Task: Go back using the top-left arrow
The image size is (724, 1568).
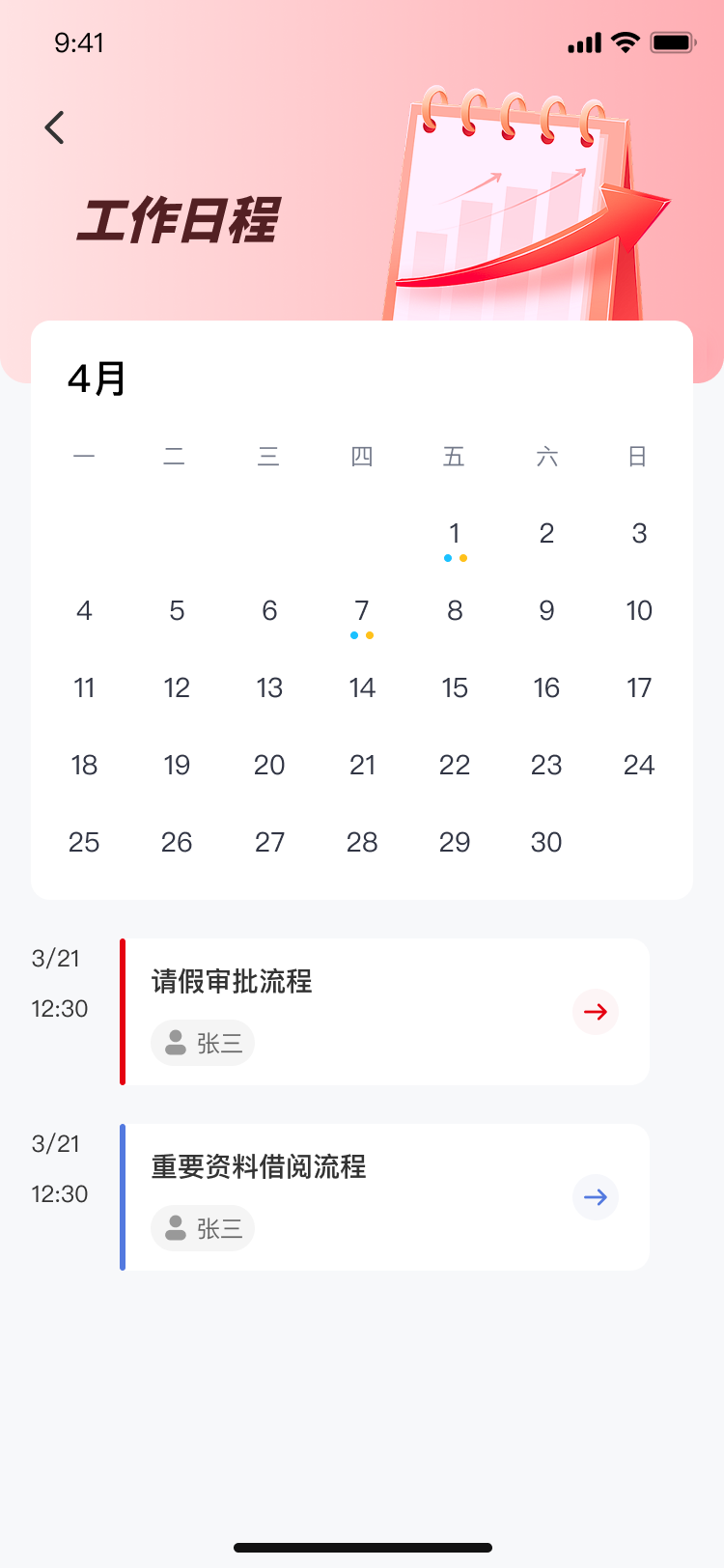Action: 55,127
